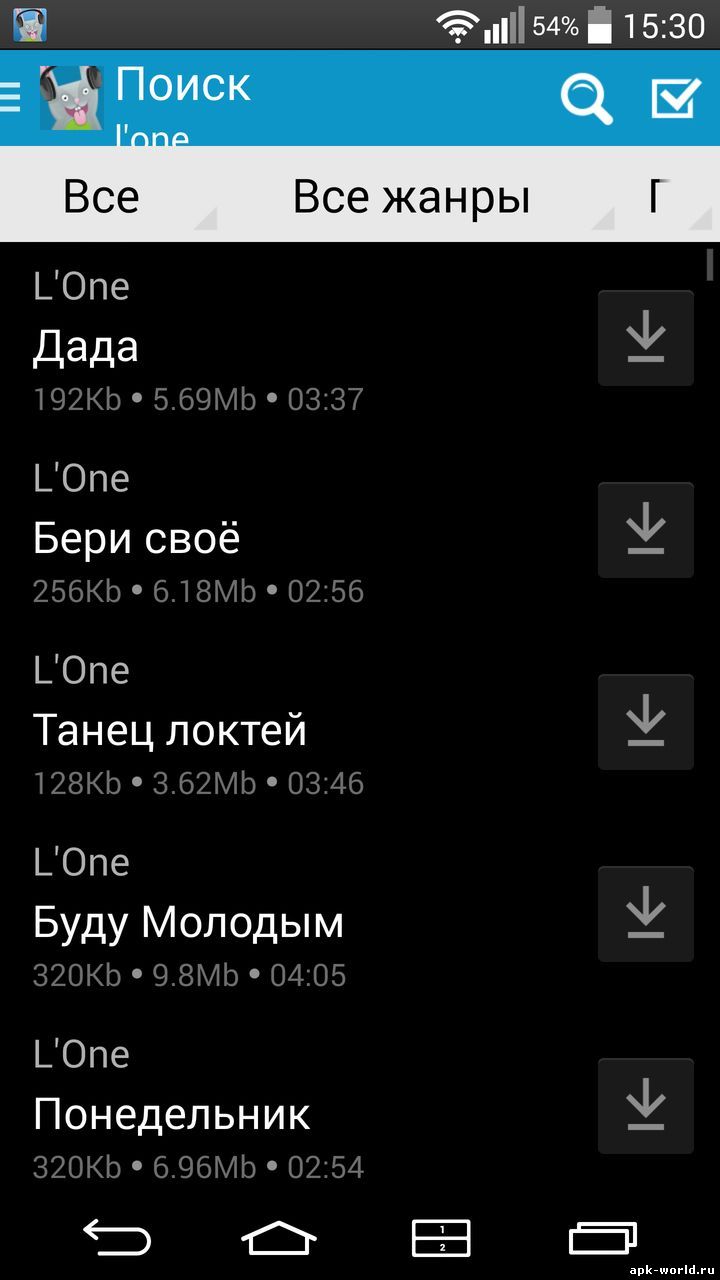Go back with the system back button
The image size is (720, 1280).
pos(117,1238)
